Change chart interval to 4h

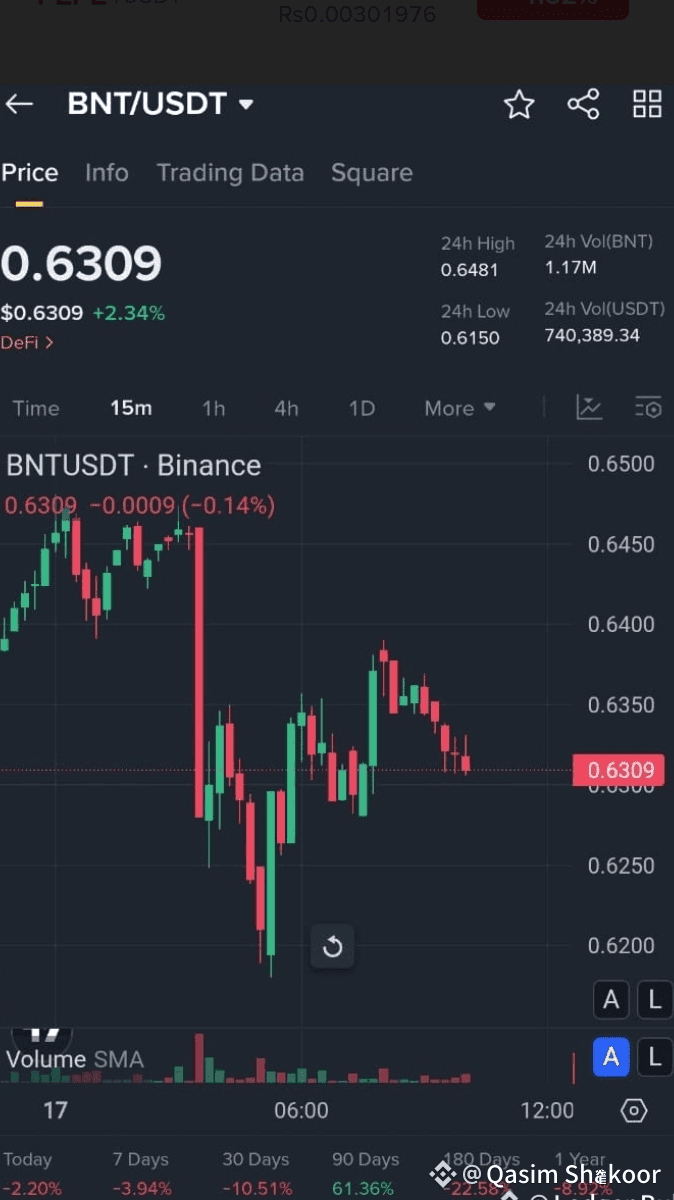286,408
